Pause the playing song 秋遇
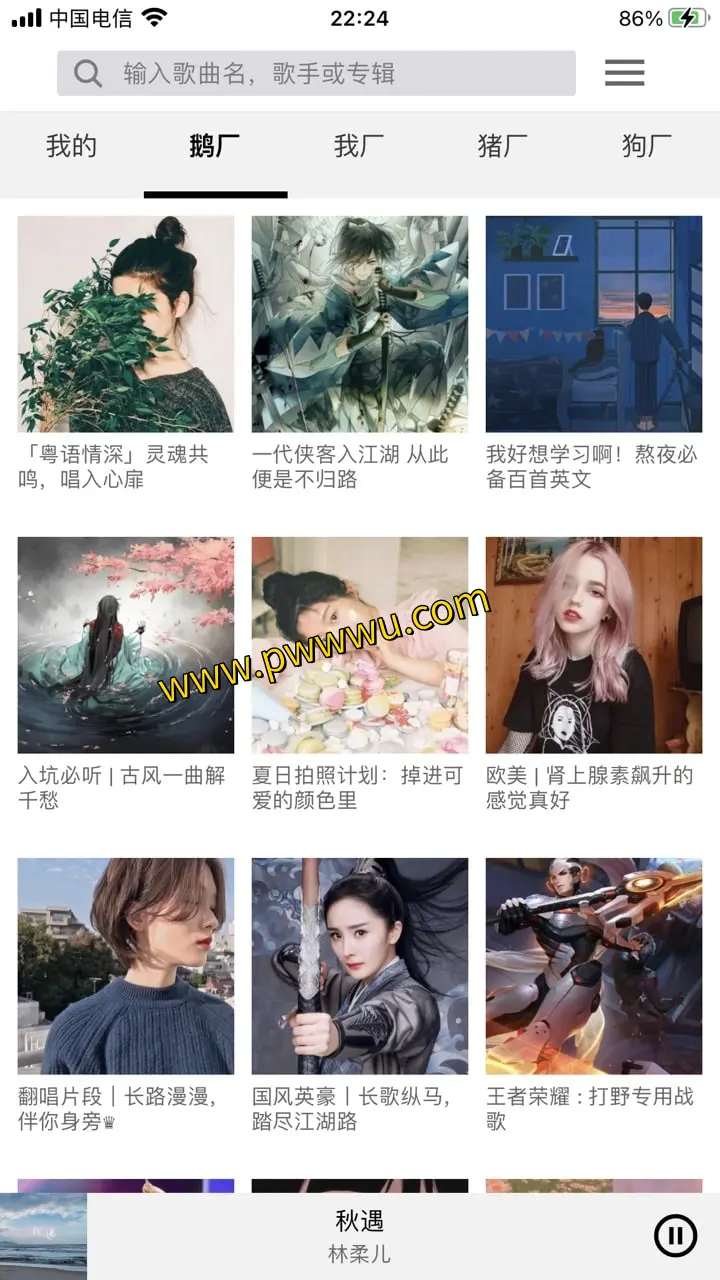Viewport: 720px width, 1280px height. click(x=675, y=1236)
